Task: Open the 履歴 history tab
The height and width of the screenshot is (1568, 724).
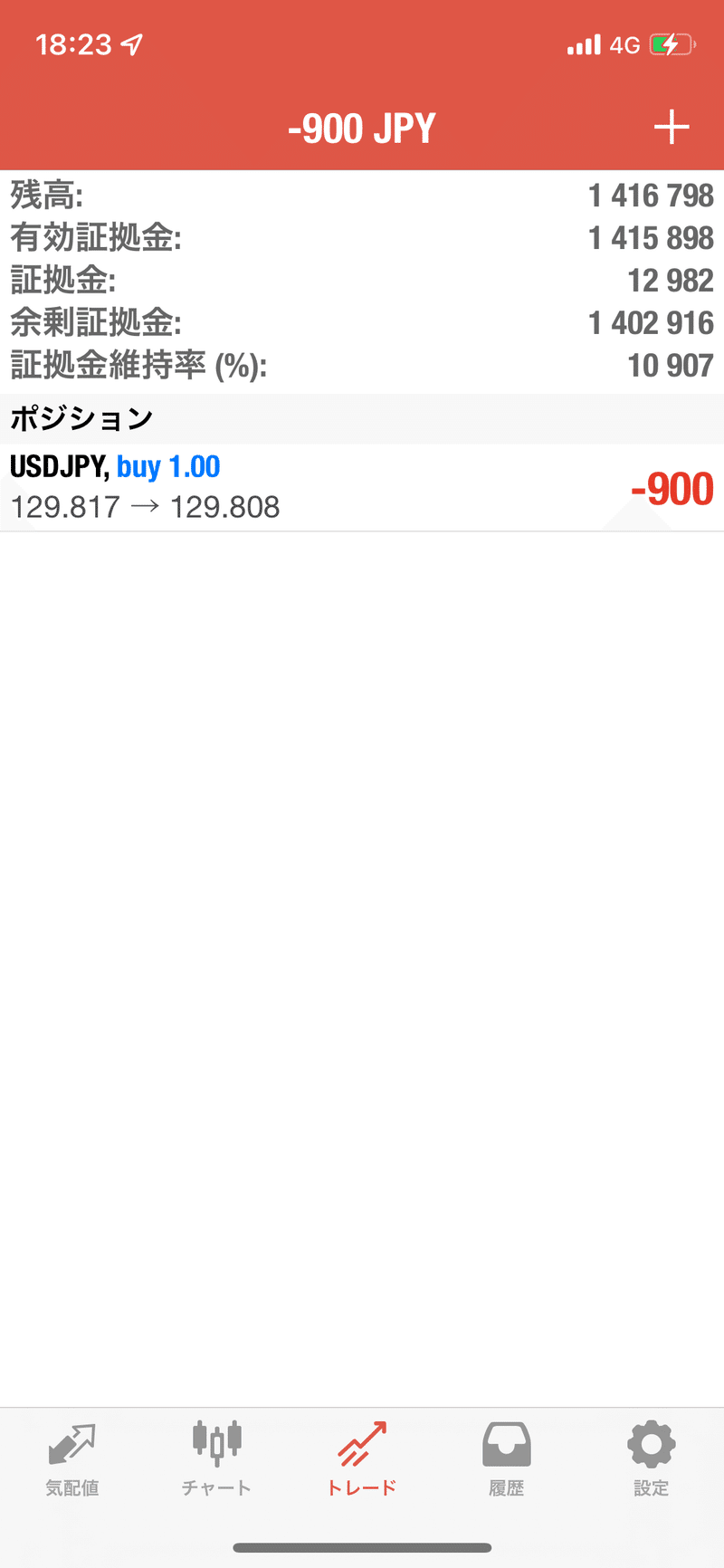Action: click(x=507, y=1458)
